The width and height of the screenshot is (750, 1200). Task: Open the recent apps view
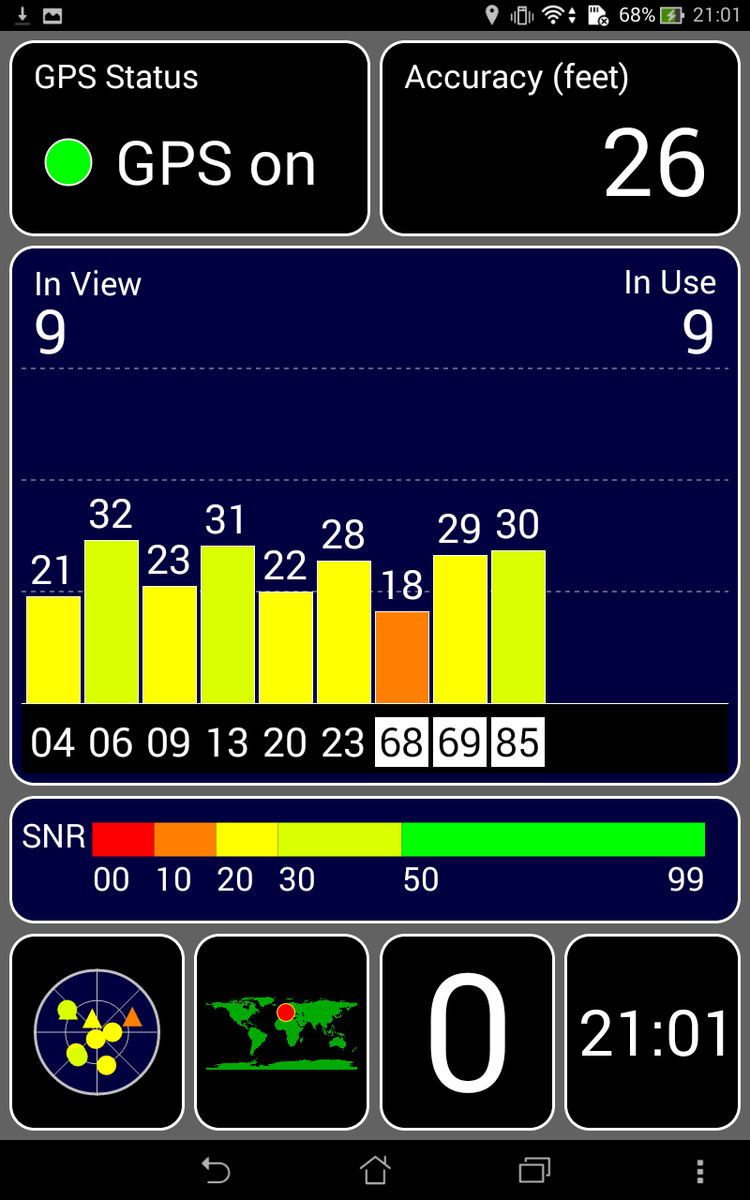click(534, 1170)
